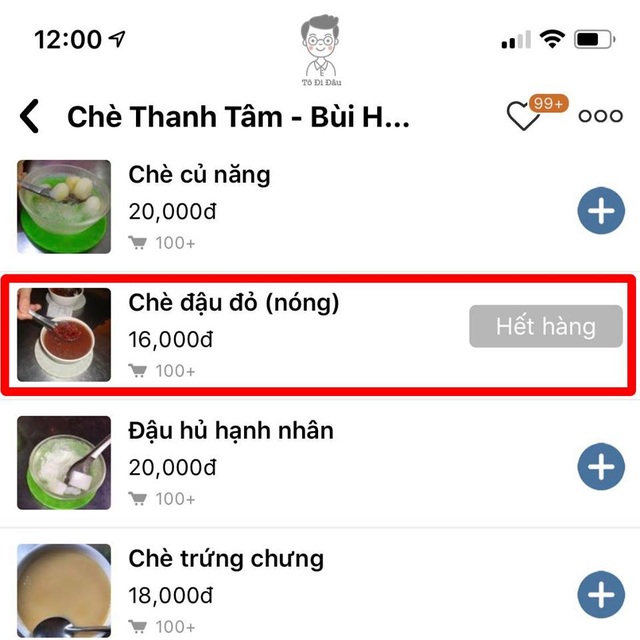The width and height of the screenshot is (640, 640).
Task: Open the Đậu hủ hạnh nhân item
Action: coord(231,431)
